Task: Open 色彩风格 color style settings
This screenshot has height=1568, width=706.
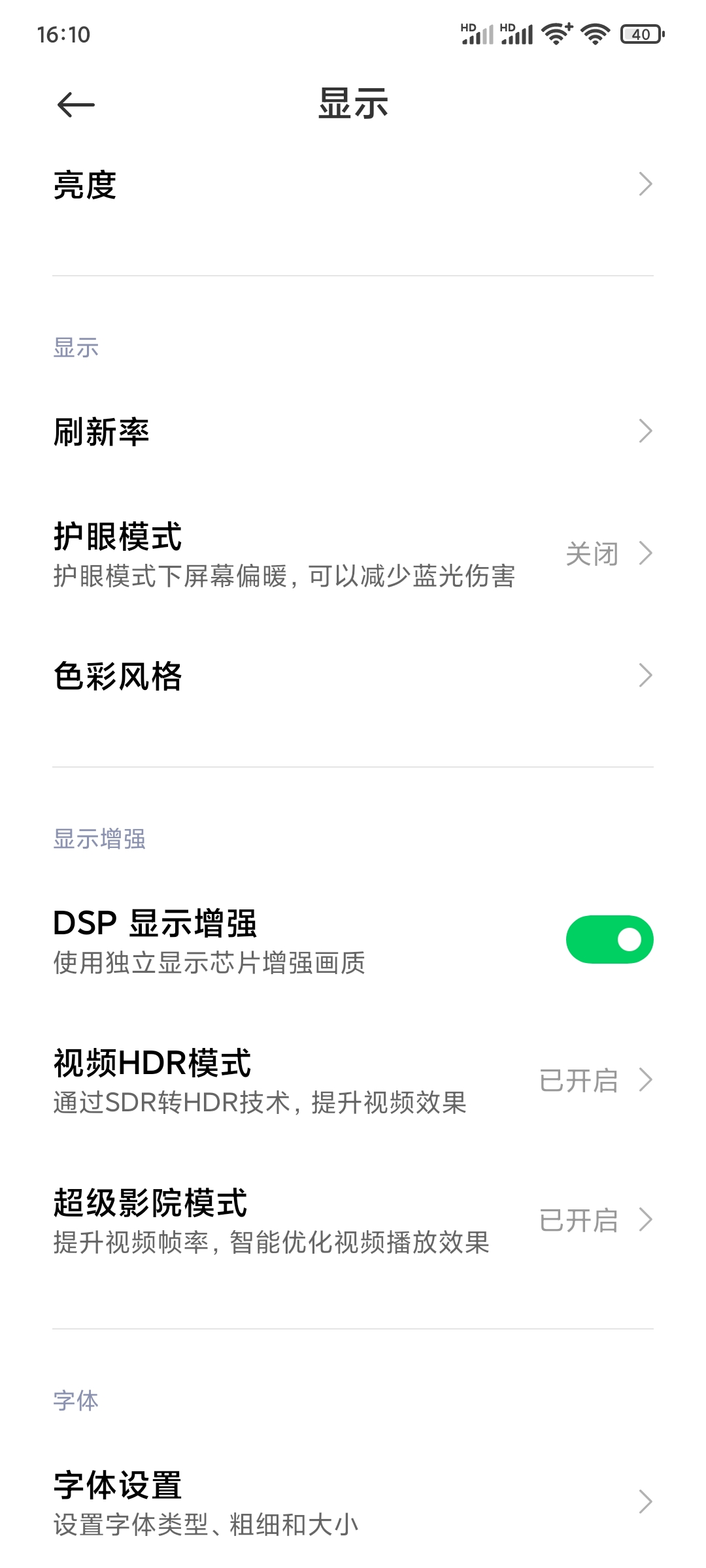Action: point(353,676)
